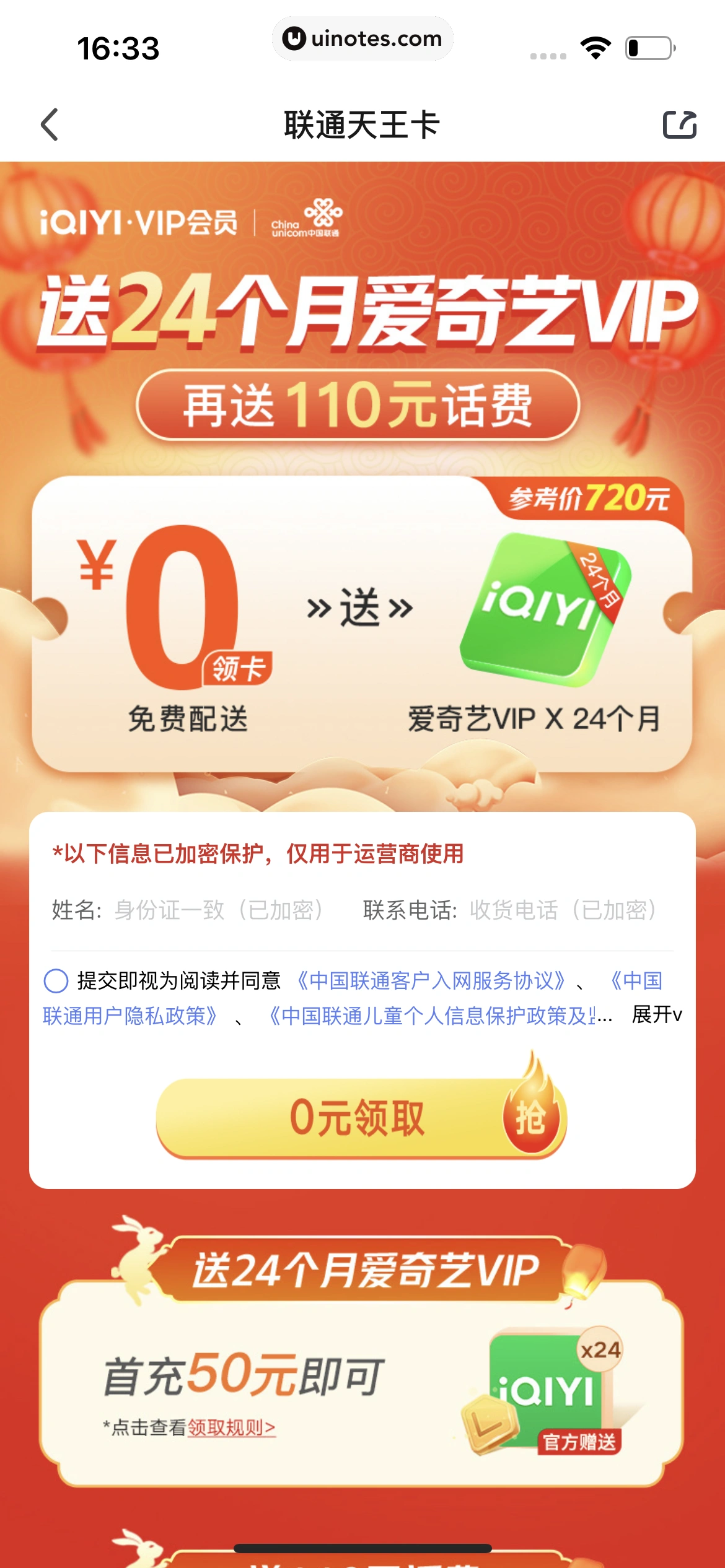The height and width of the screenshot is (1568, 725).
Task: Open 《中国联通客户入网服务协议》 link
Action: 431,981
